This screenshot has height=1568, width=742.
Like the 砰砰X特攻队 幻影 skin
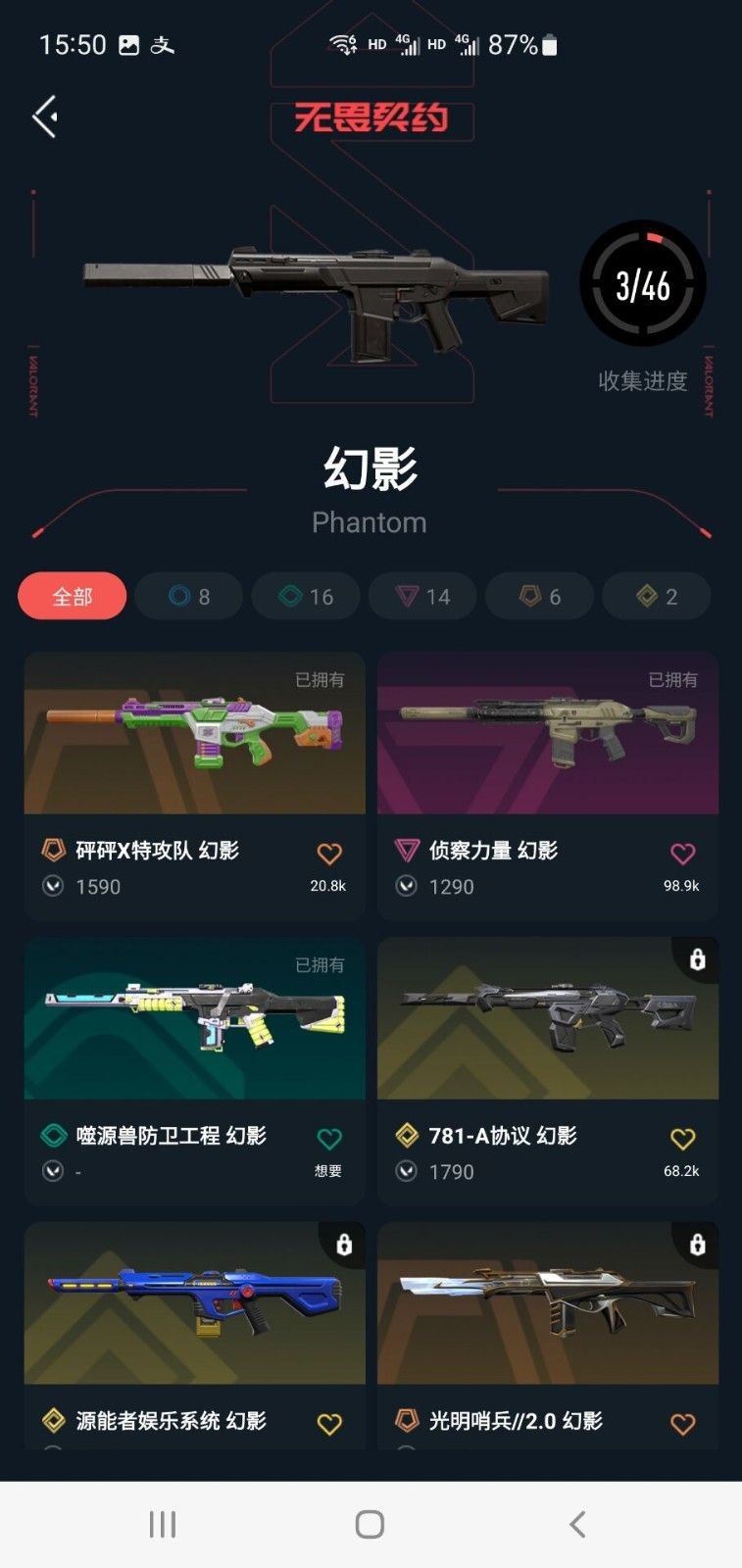(x=329, y=854)
